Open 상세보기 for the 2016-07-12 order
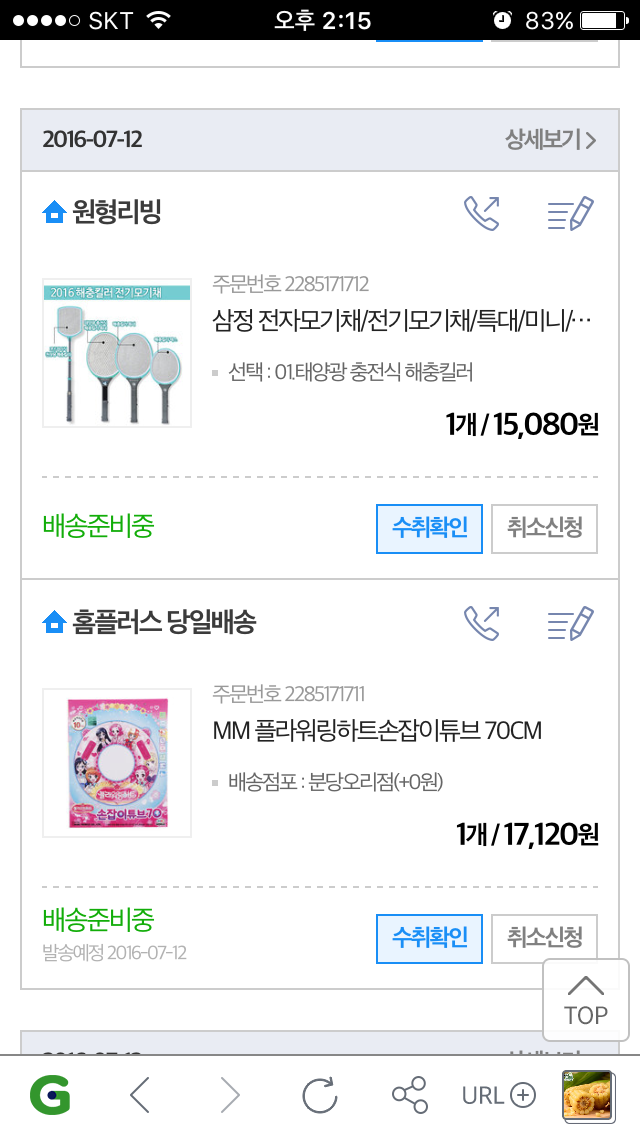Viewport: 640px width, 1136px height. [550, 140]
